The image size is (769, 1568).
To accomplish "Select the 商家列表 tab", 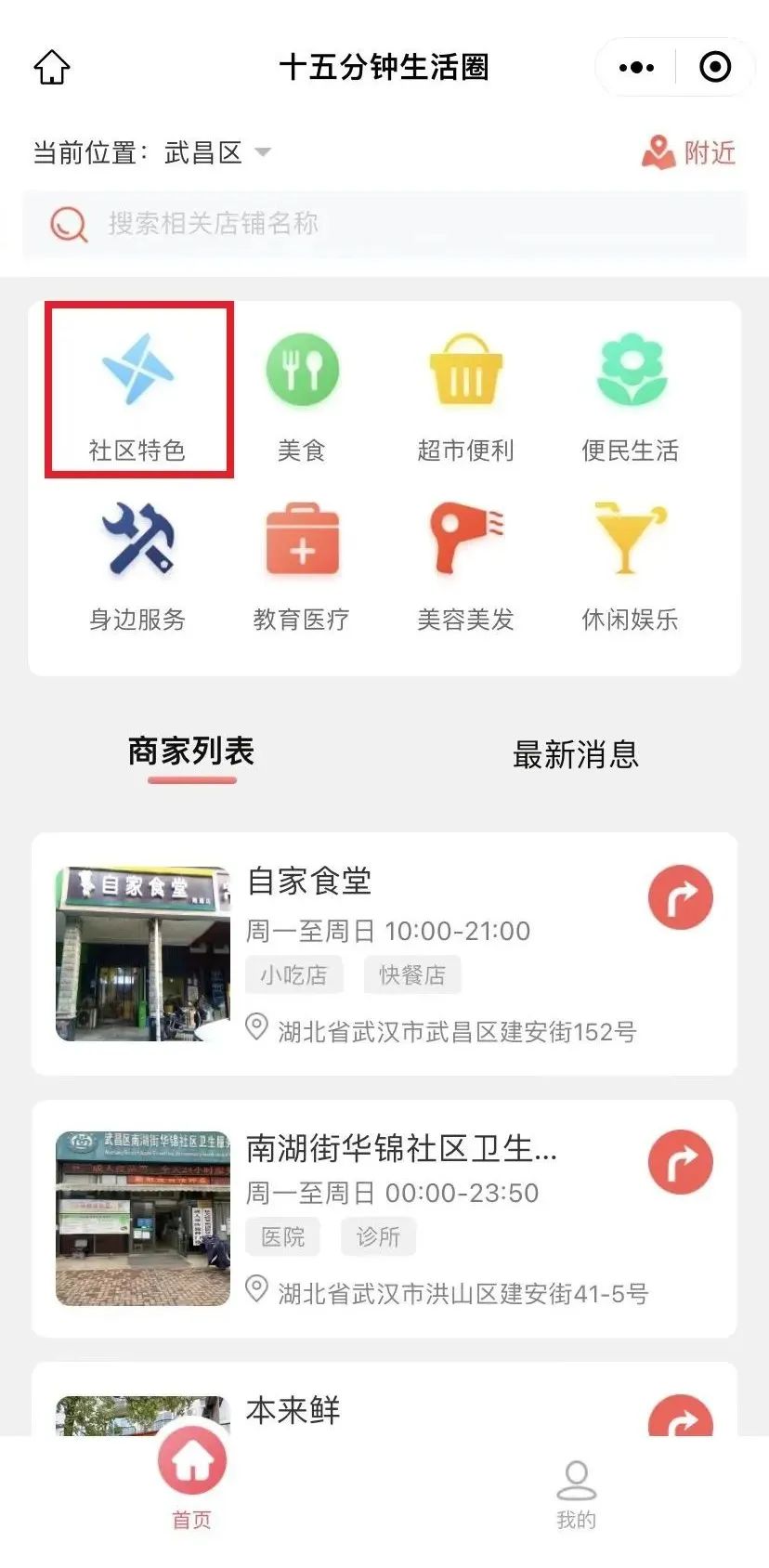I will pos(191,752).
